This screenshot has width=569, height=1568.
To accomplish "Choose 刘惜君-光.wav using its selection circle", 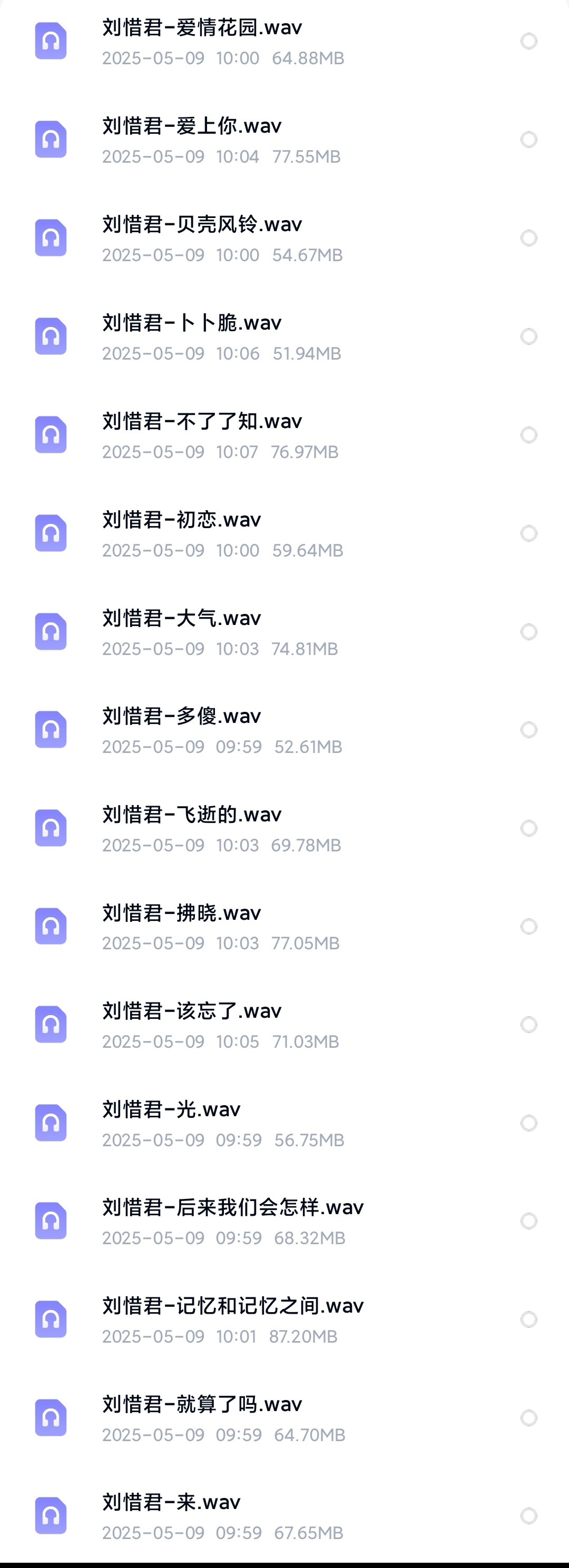I will 529,1123.
